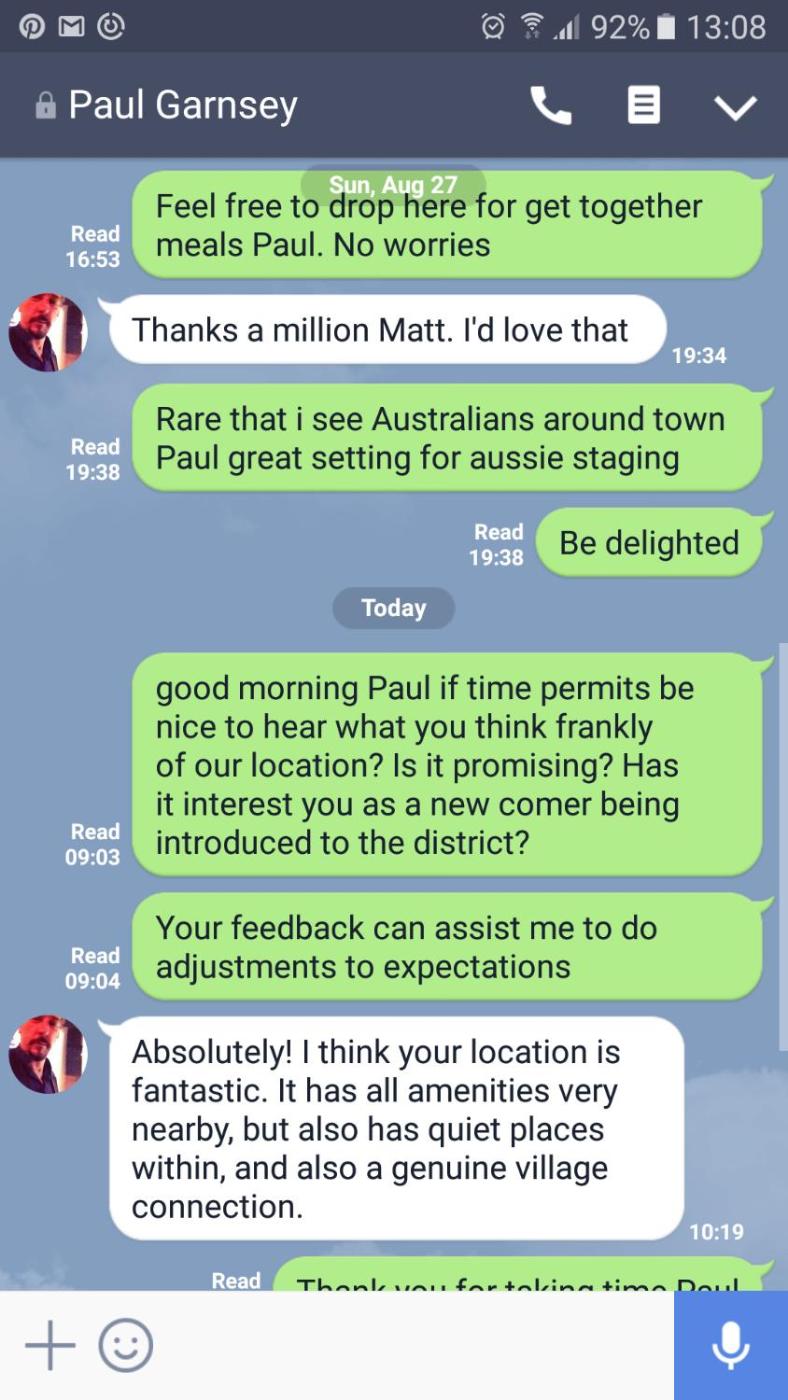Image resolution: width=788 pixels, height=1400 pixels.
Task: Tap the microphone voice message button
Action: tap(731, 1346)
